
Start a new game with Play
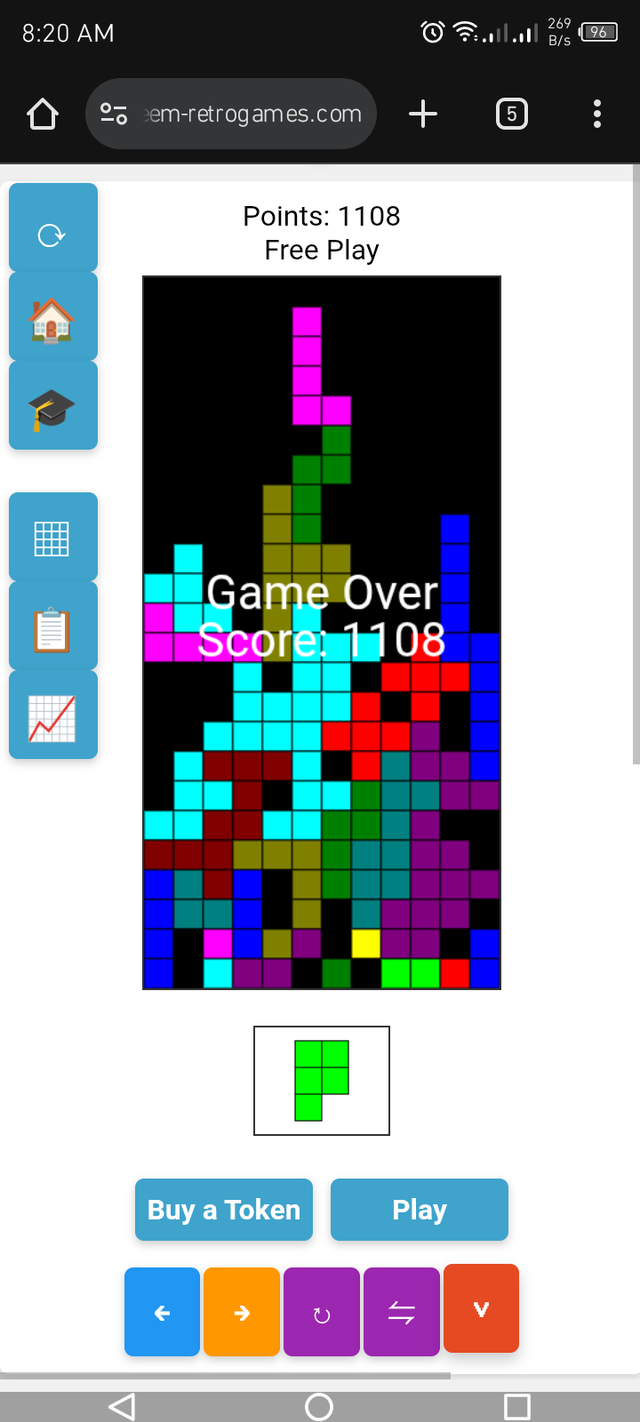(x=419, y=1210)
